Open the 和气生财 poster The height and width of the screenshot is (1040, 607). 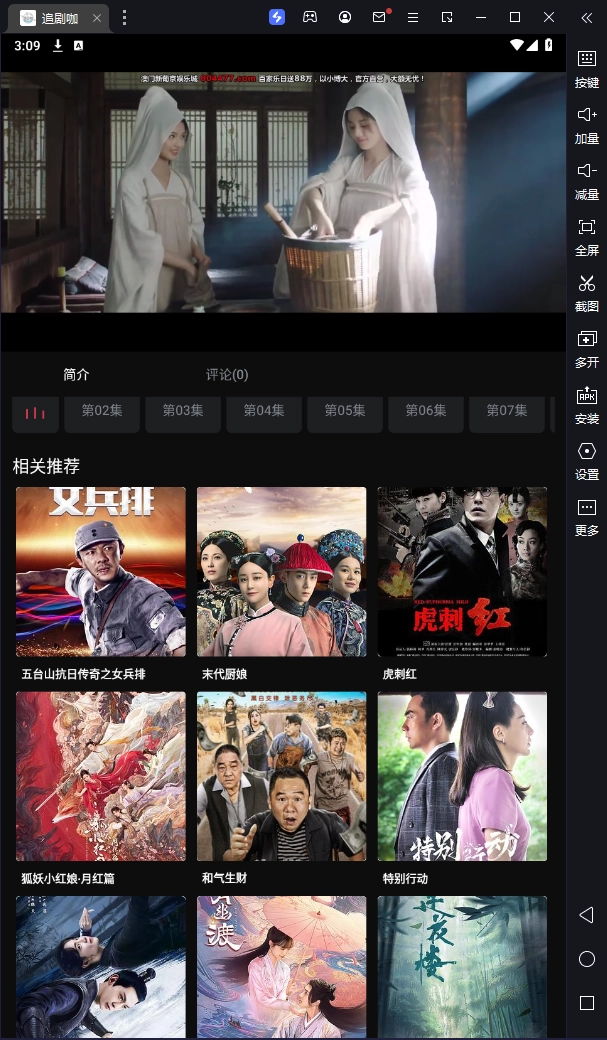coord(282,776)
